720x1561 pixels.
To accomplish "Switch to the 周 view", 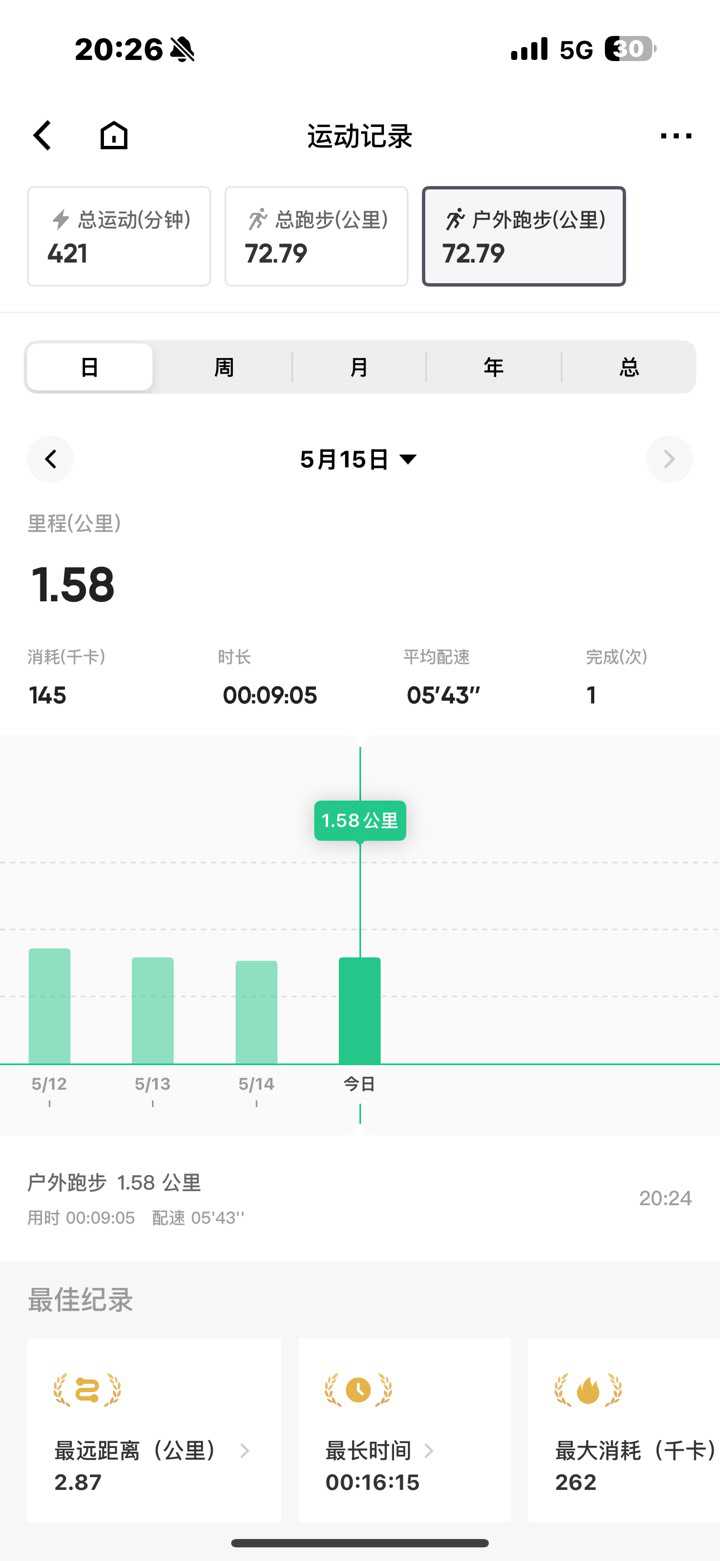I will tap(224, 367).
